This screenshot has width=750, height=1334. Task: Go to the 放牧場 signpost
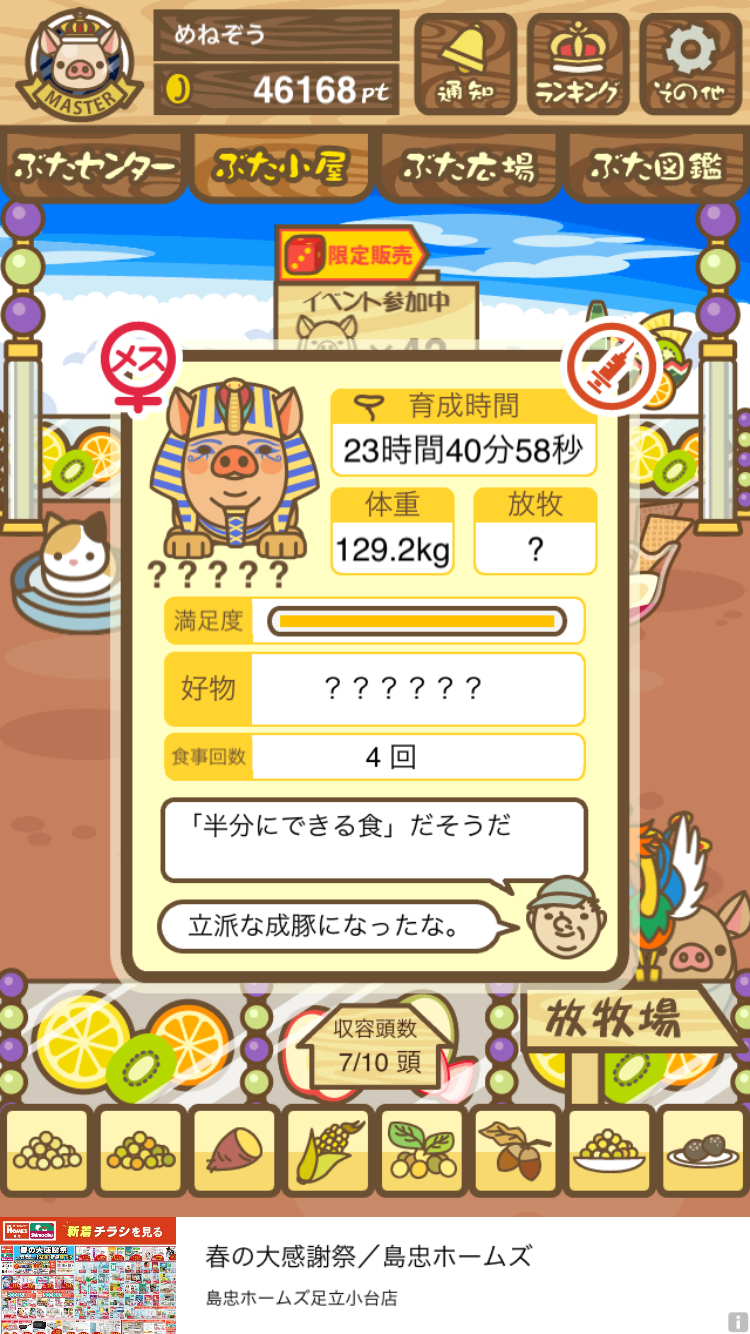(x=614, y=1021)
